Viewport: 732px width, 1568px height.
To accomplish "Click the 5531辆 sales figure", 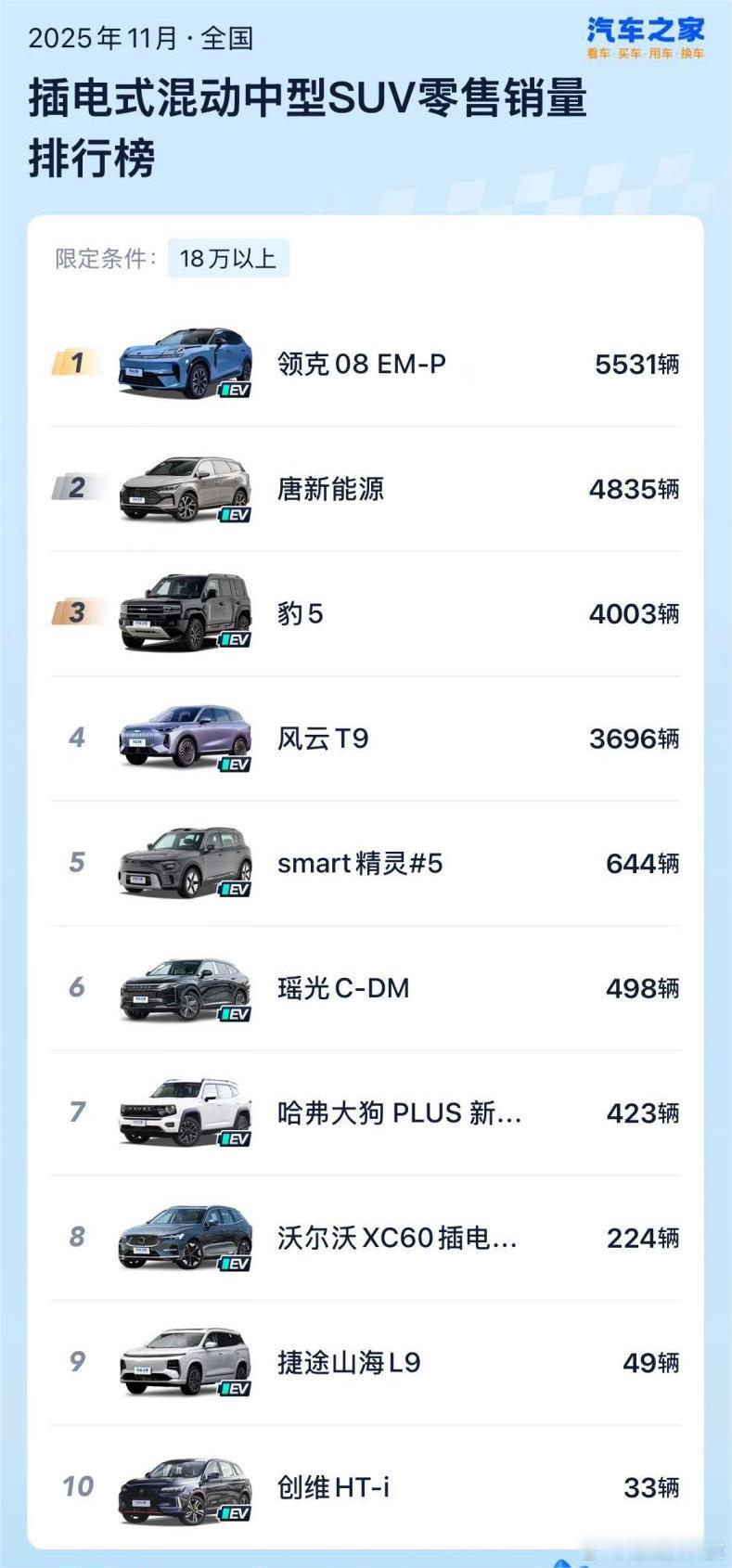I will coord(638,364).
